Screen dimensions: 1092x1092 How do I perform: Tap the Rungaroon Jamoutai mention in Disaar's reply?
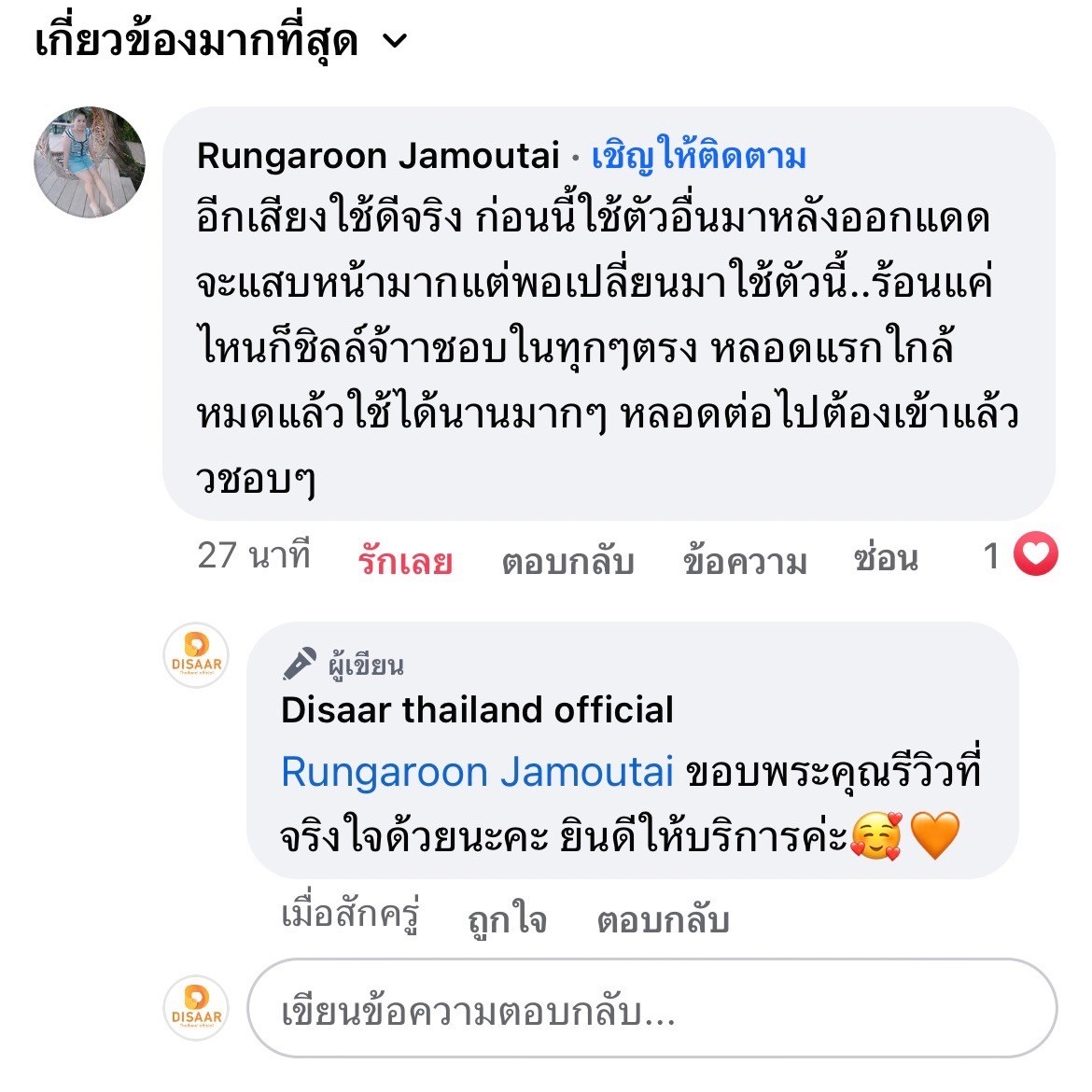click(477, 773)
